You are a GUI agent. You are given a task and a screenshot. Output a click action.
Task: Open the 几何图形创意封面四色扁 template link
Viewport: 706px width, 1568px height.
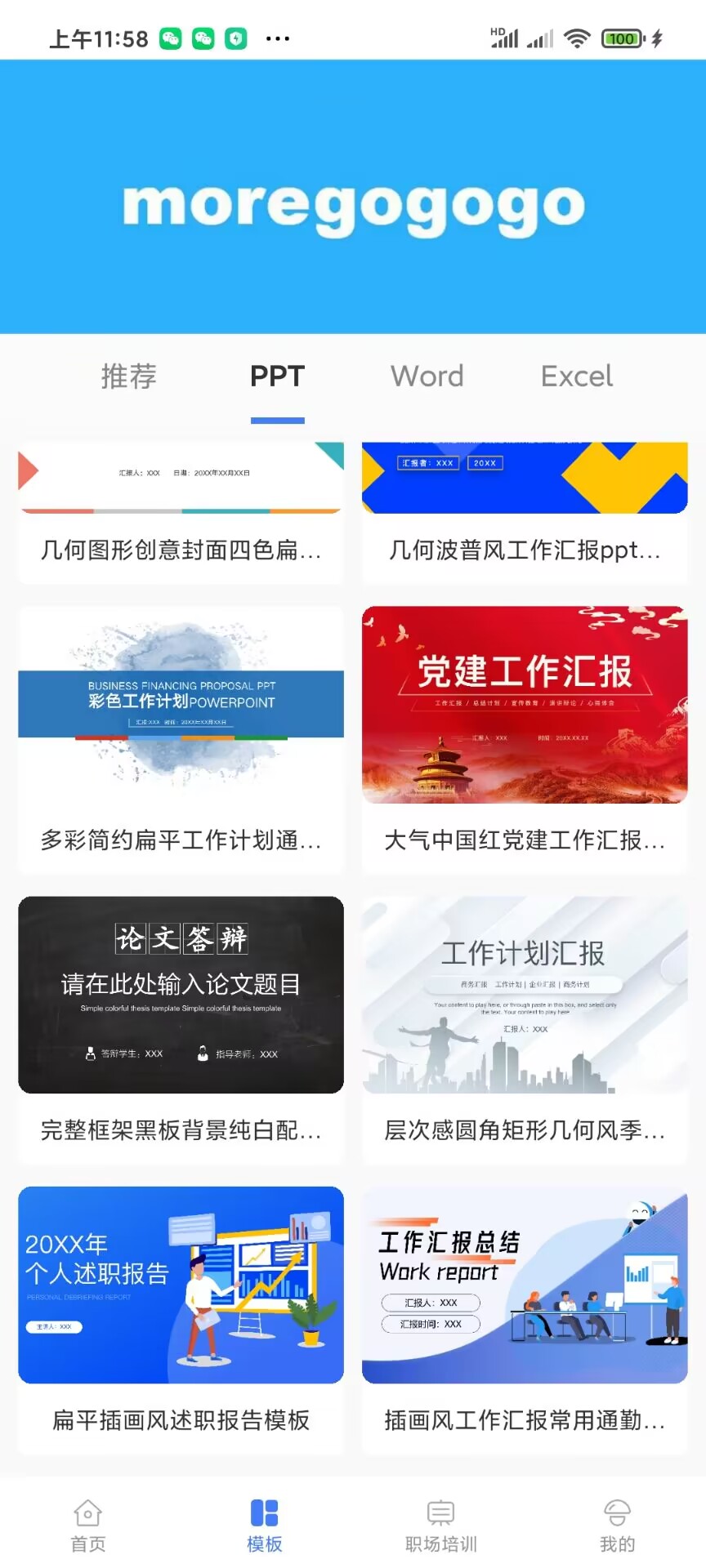click(x=181, y=551)
